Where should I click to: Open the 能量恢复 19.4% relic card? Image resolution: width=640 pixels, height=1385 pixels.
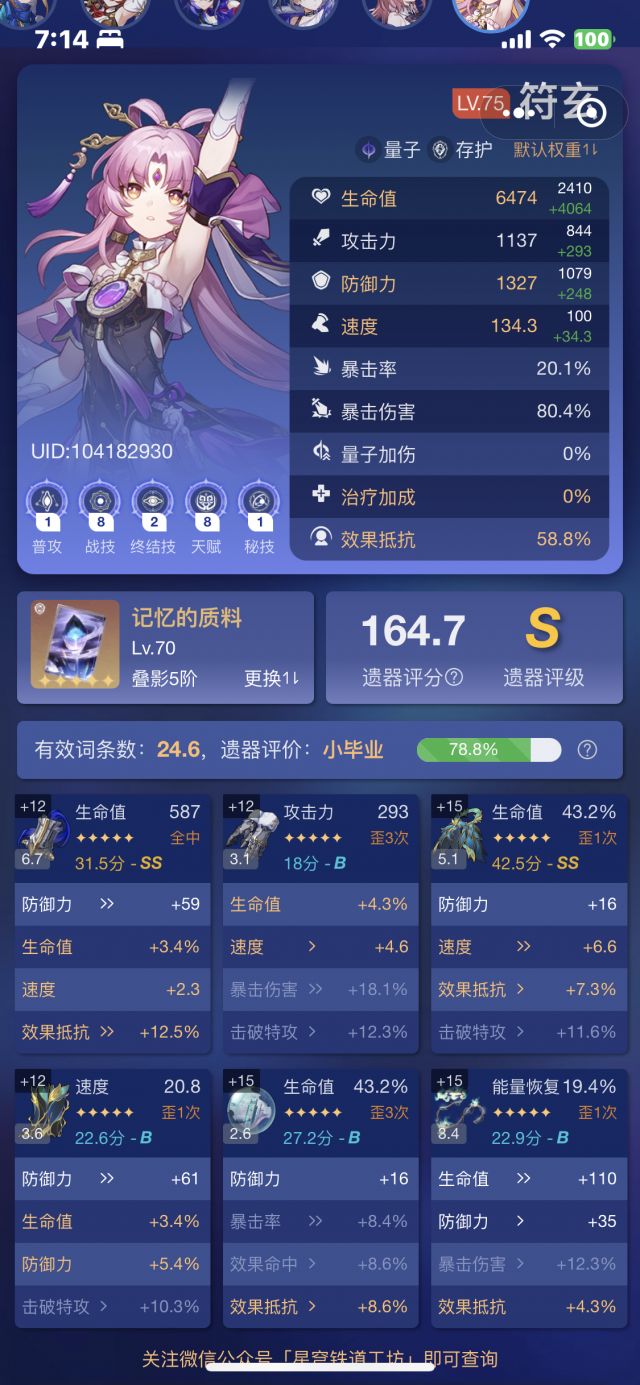(528, 1198)
